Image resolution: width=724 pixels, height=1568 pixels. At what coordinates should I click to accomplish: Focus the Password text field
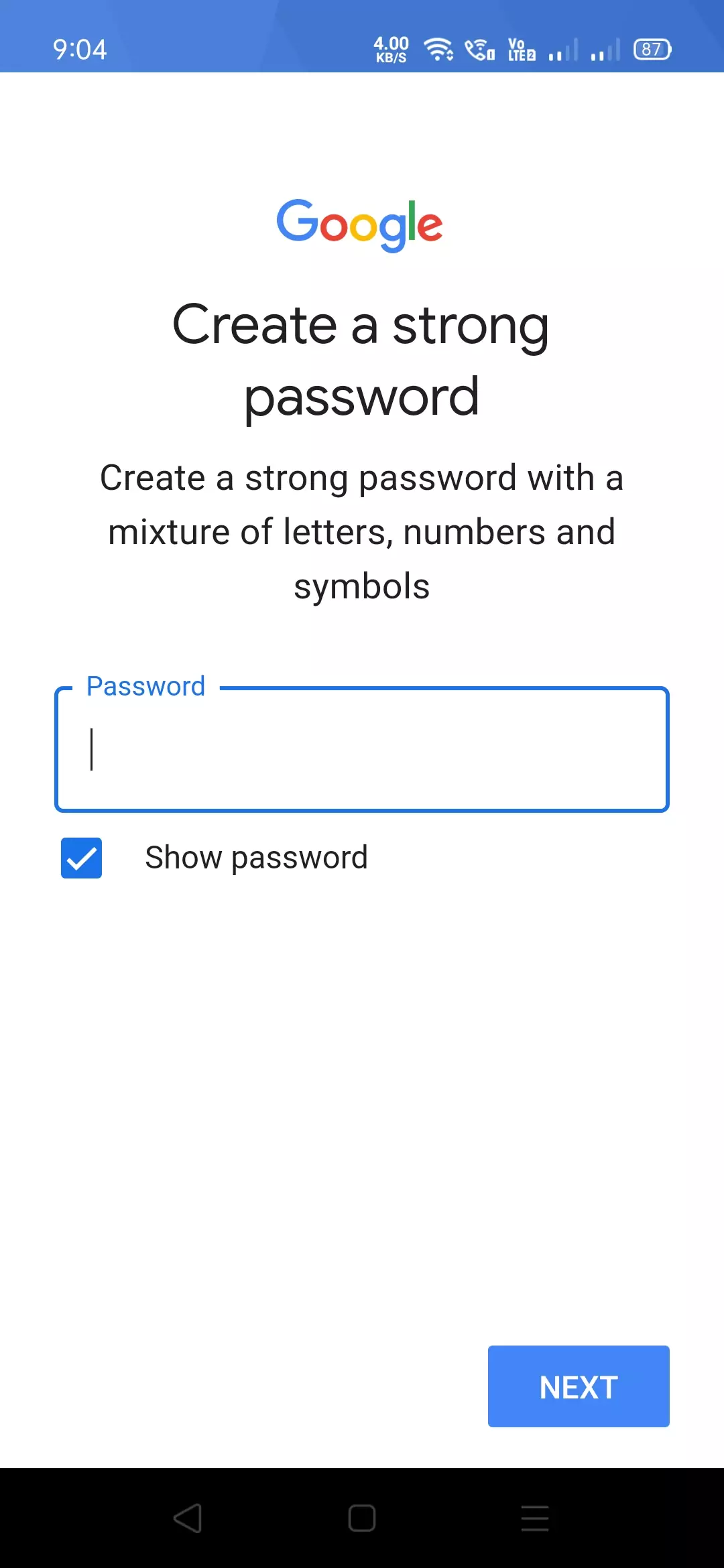coord(362,749)
